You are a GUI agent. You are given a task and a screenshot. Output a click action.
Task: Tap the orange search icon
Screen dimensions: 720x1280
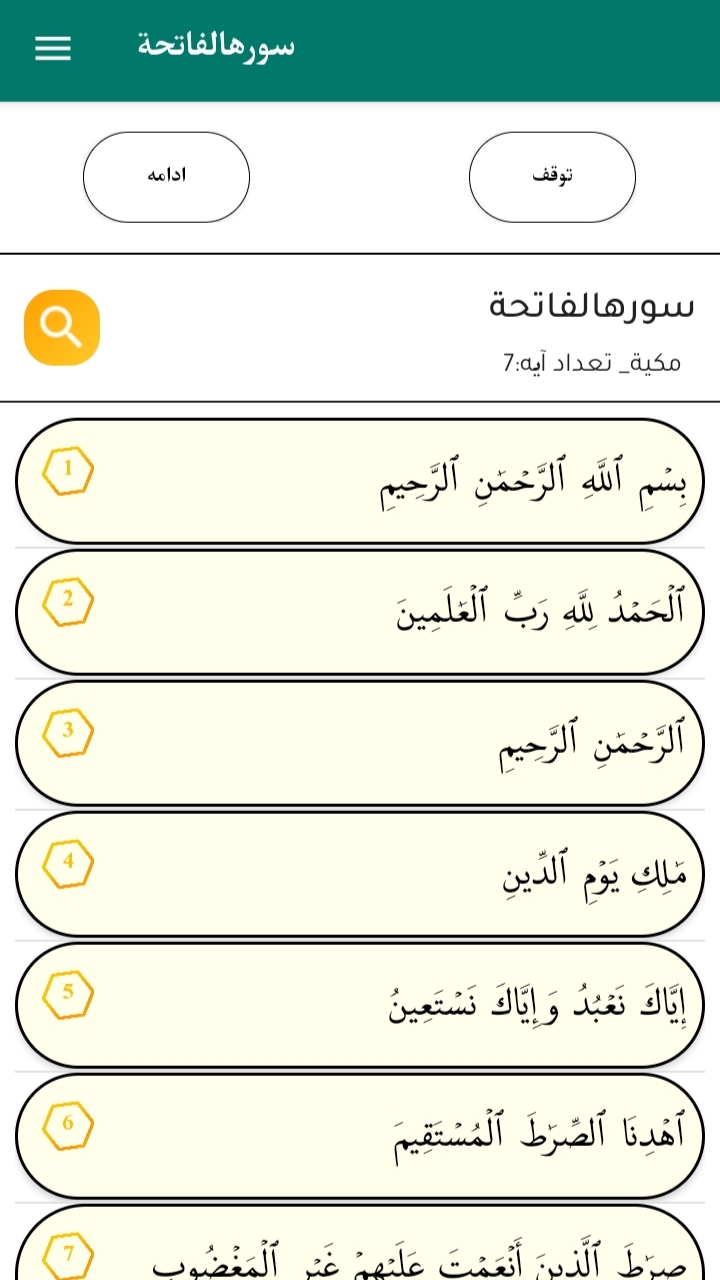point(61,326)
